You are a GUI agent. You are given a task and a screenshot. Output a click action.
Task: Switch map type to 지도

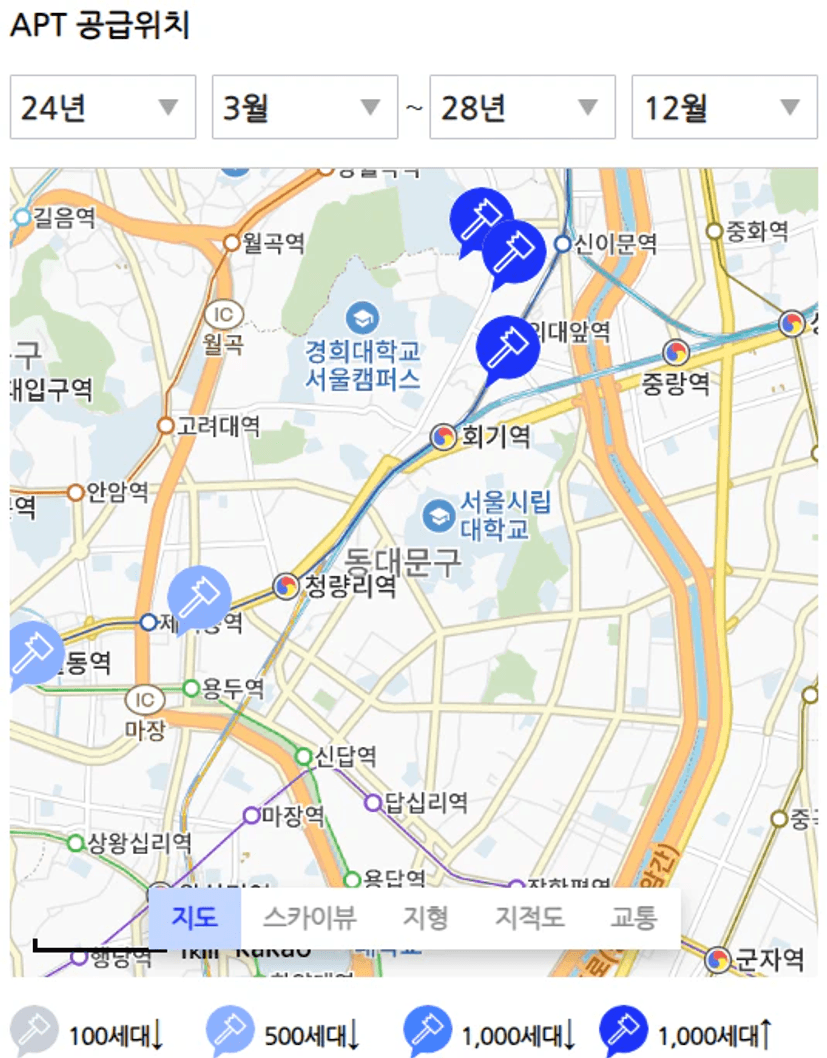(194, 918)
